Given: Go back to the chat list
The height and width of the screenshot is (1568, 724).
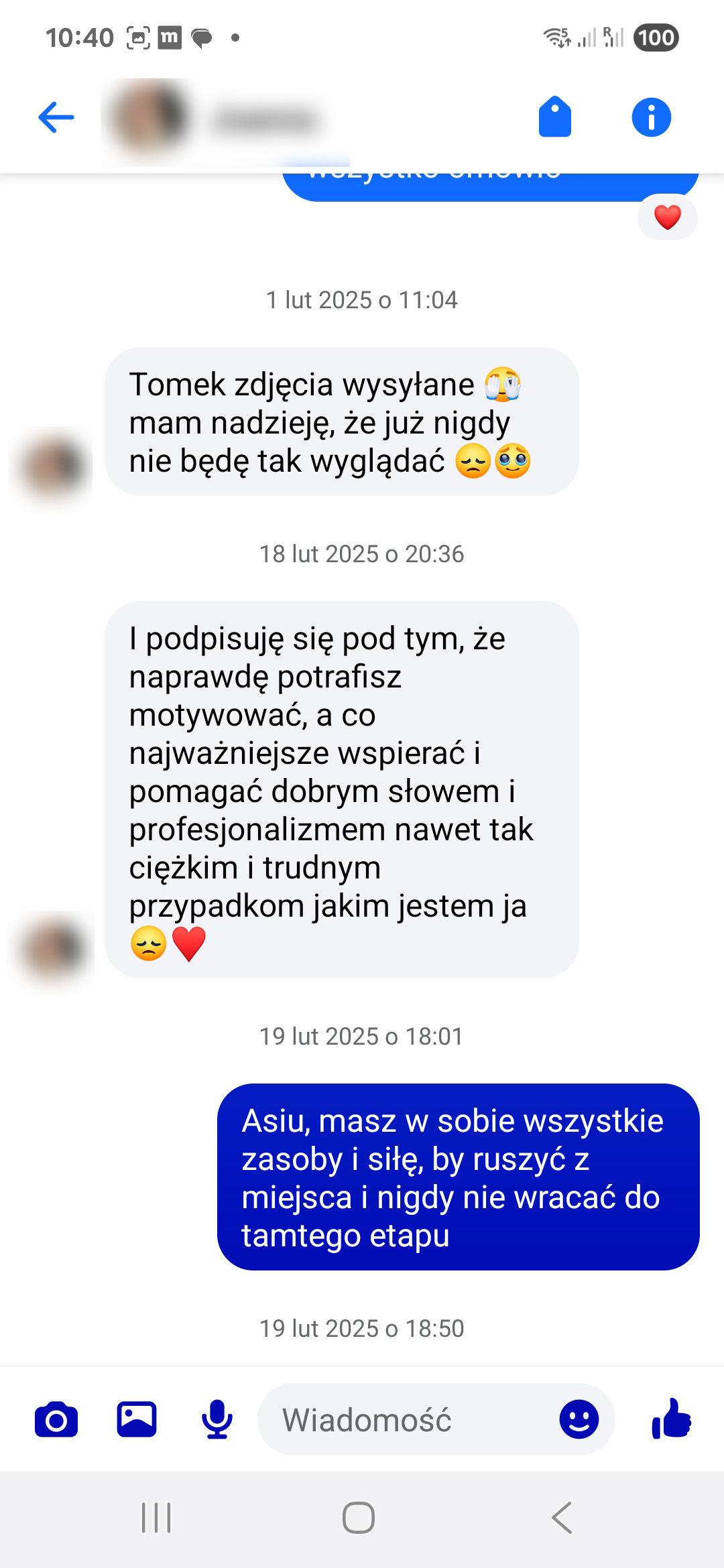Looking at the screenshot, I should 56,117.
